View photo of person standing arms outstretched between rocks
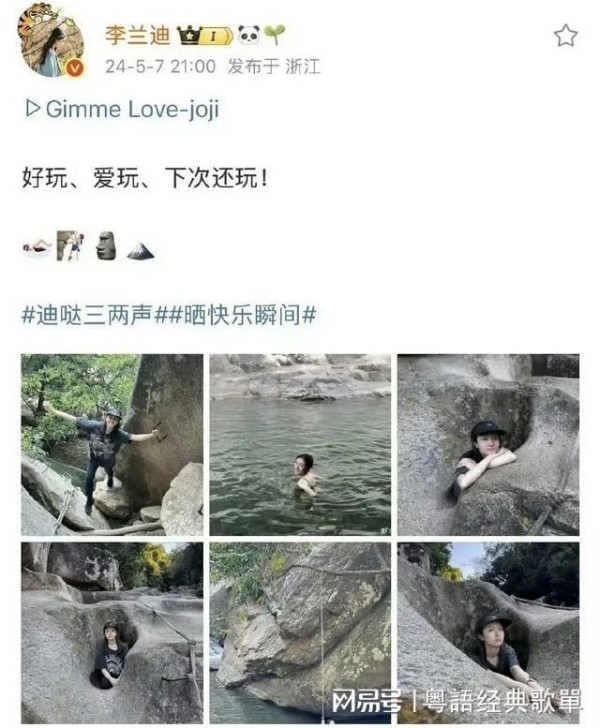This screenshot has width=600, height=728. click(x=112, y=445)
